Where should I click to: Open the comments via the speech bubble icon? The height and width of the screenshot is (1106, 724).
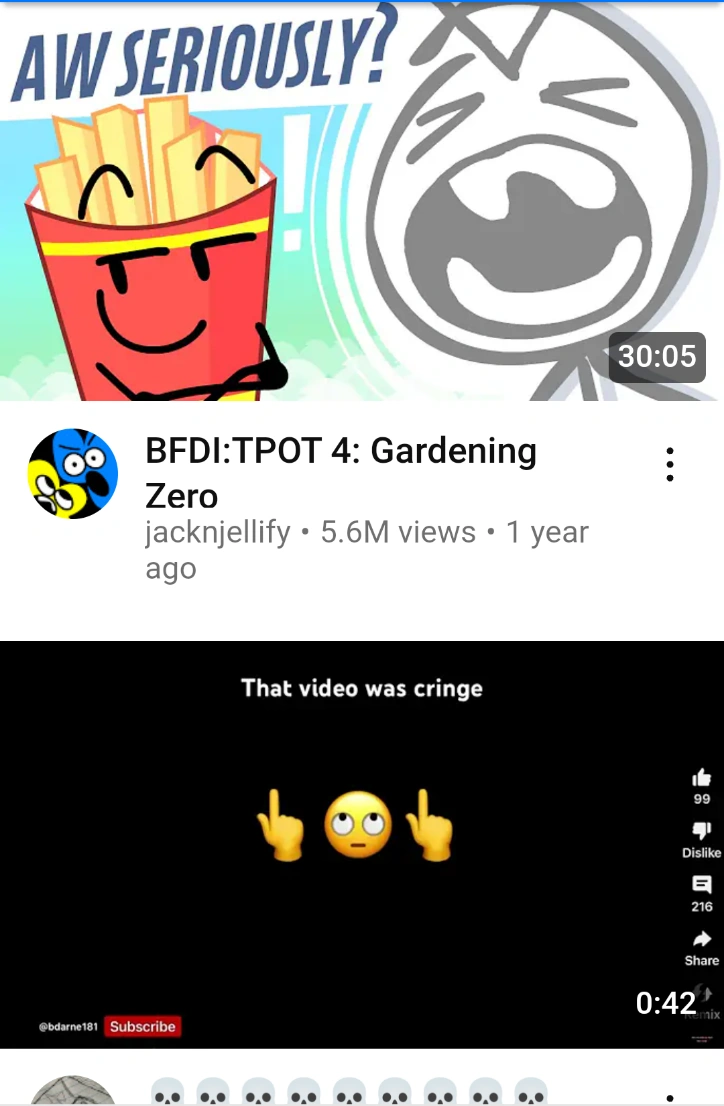click(x=701, y=885)
